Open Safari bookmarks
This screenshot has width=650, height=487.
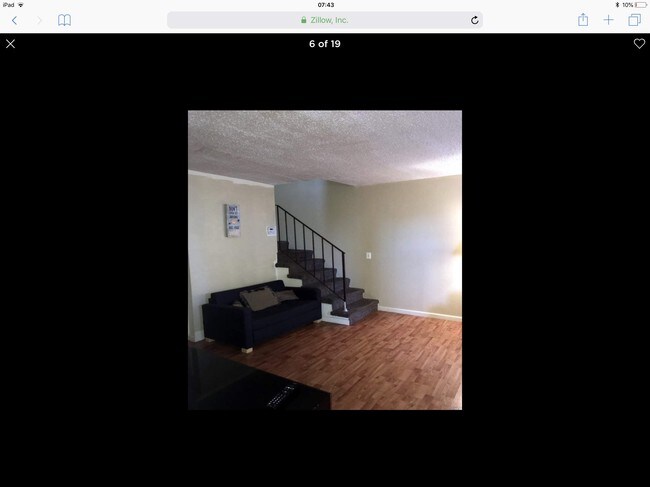pos(64,20)
